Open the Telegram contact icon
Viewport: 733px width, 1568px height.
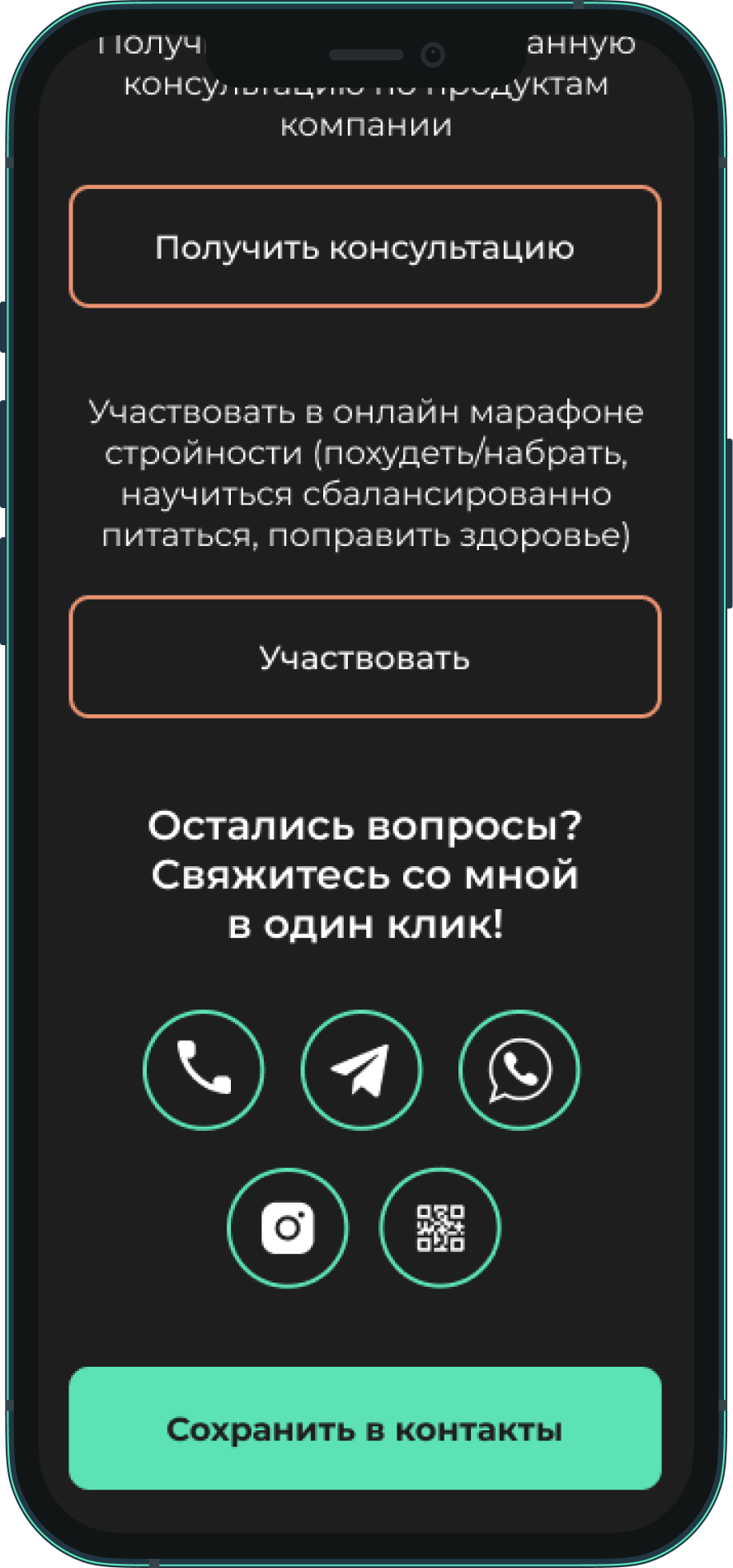click(x=361, y=1069)
